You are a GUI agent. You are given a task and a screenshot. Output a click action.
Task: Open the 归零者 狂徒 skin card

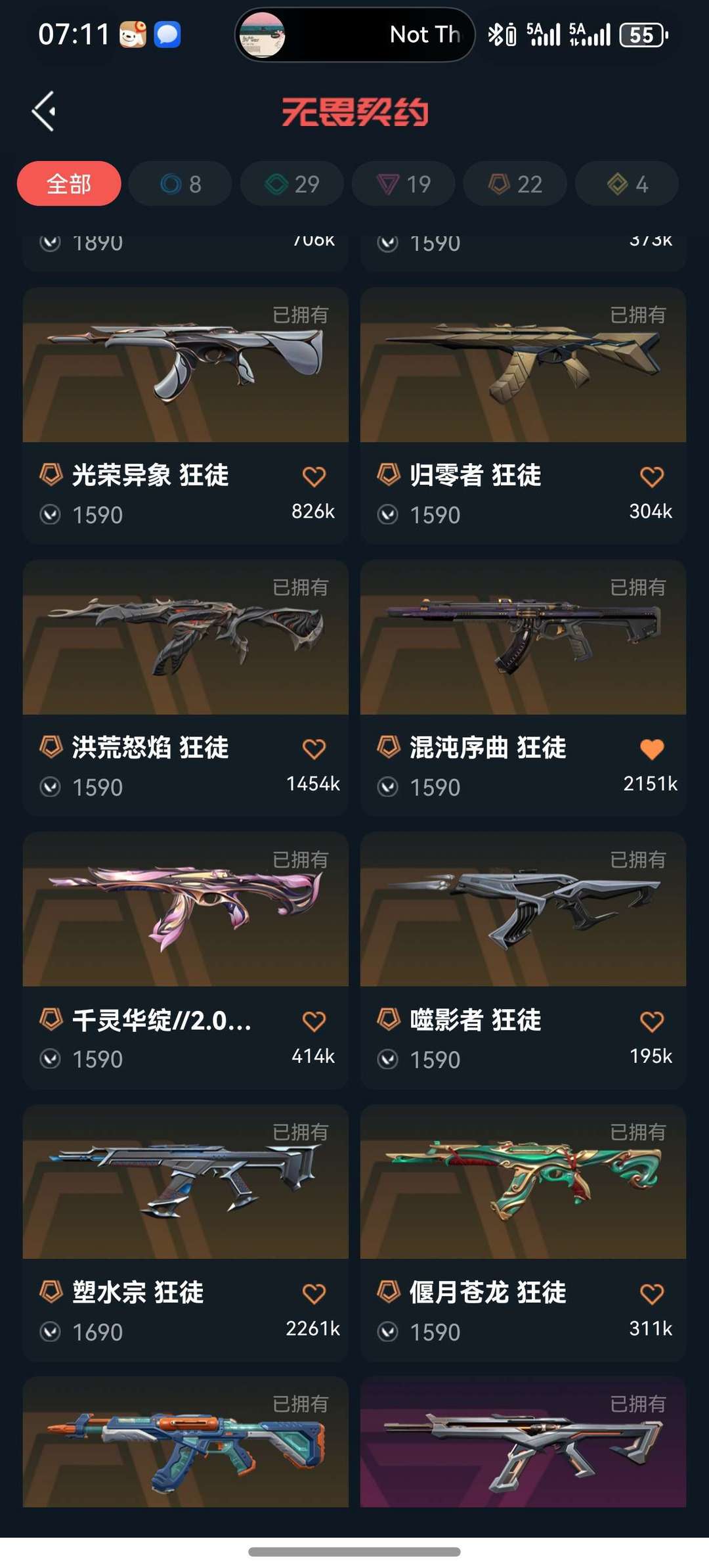(523, 415)
